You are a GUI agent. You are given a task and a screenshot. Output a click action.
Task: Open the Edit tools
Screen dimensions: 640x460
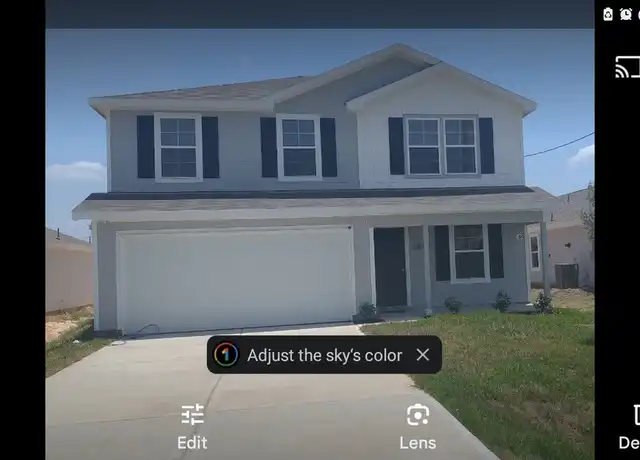(192, 424)
